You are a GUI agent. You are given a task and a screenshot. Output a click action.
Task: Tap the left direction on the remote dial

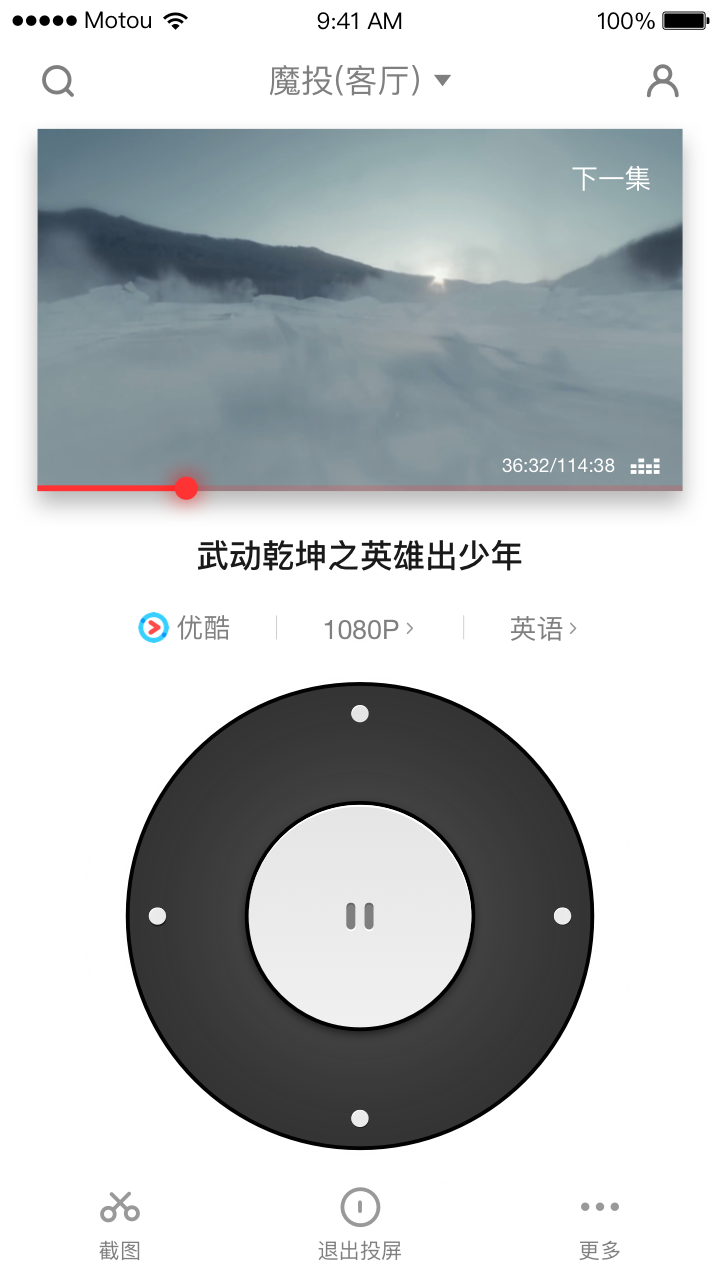coord(157,916)
